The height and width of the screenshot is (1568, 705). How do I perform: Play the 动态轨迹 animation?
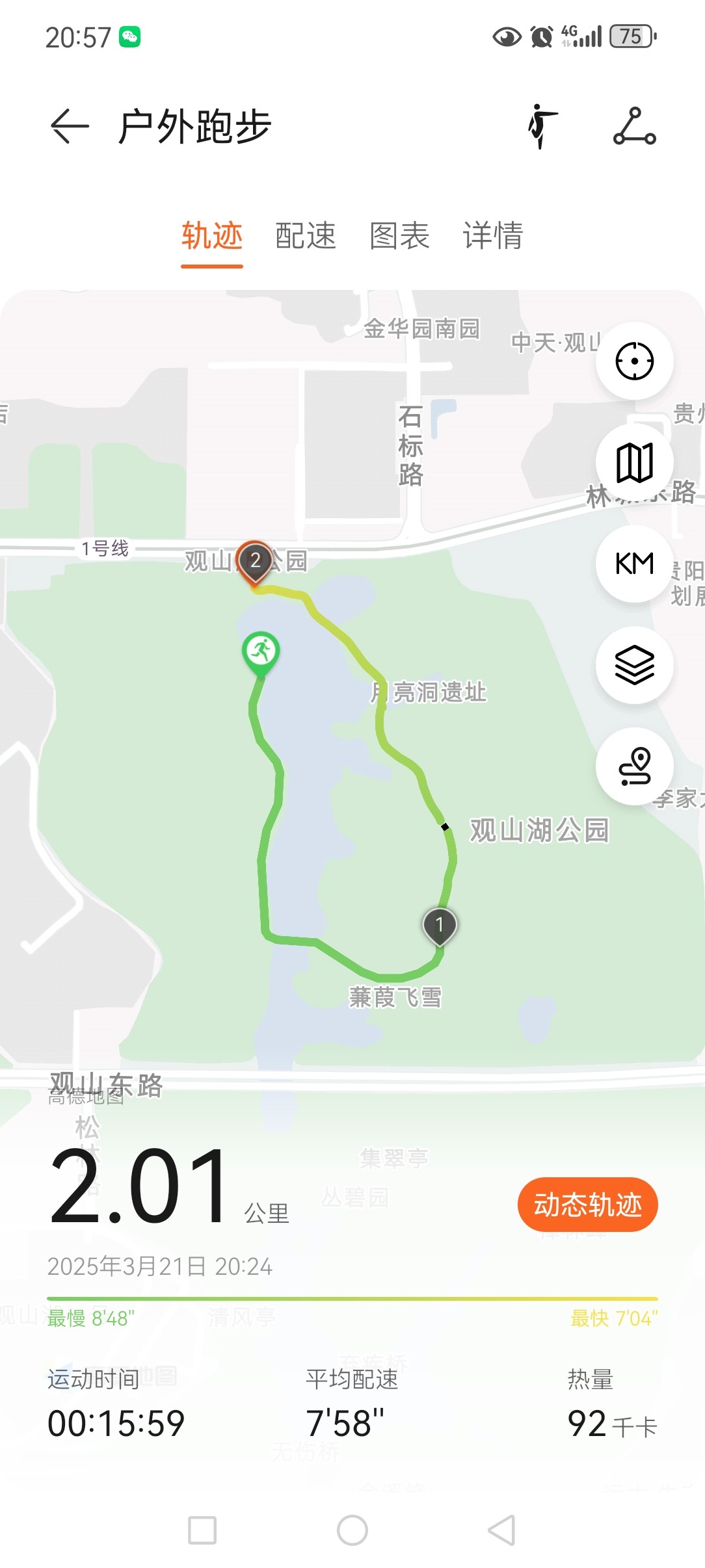pyautogui.click(x=588, y=1204)
